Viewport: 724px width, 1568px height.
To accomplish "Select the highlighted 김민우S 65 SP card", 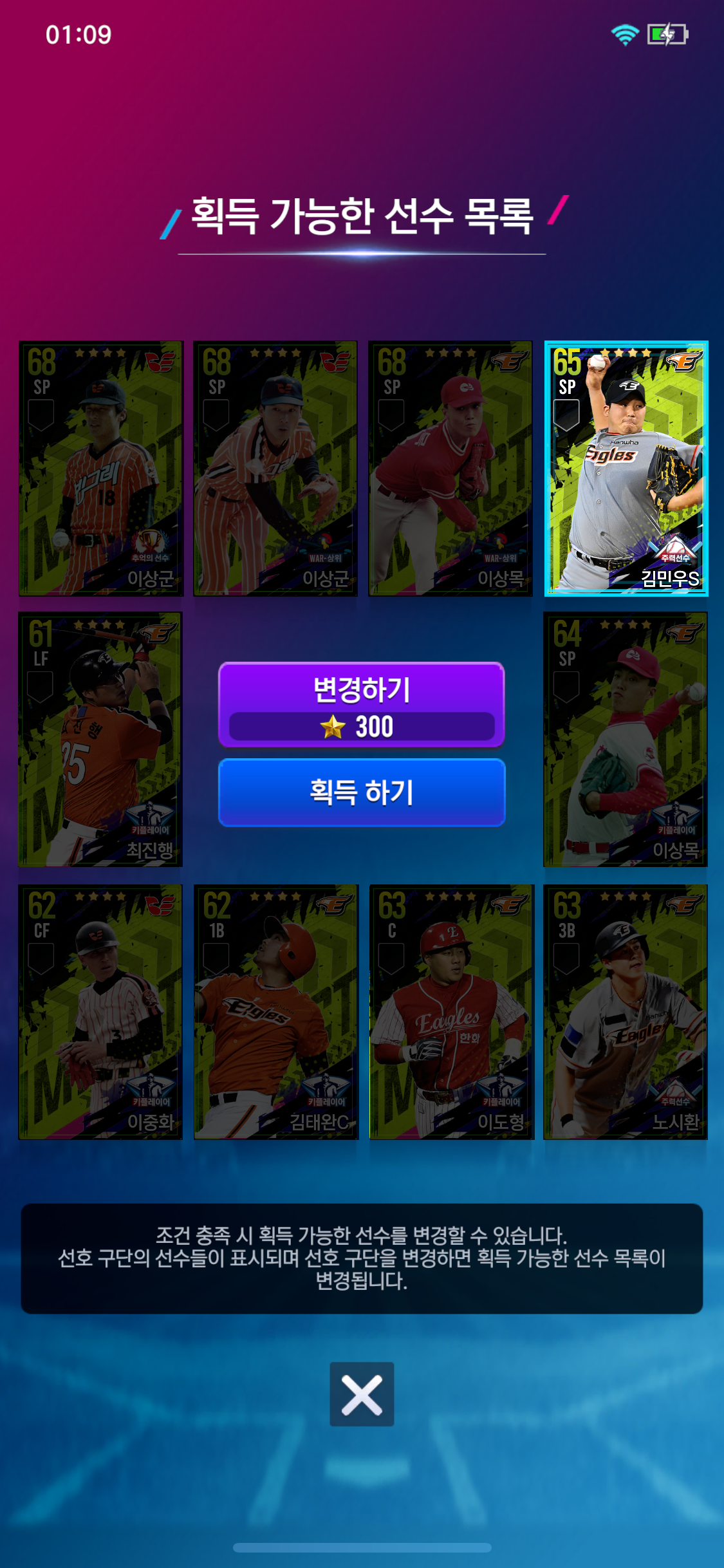I will (626, 468).
